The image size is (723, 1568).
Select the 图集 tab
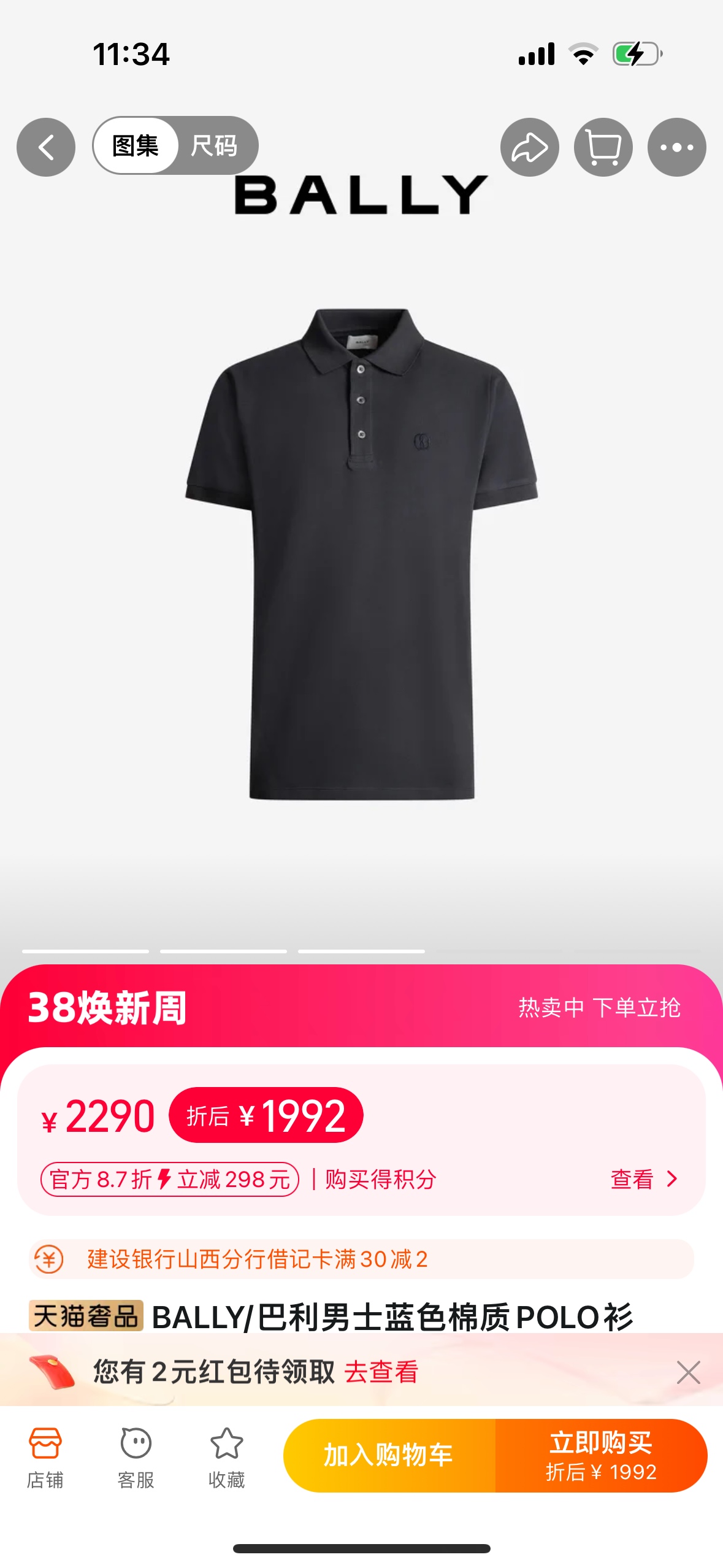(136, 146)
